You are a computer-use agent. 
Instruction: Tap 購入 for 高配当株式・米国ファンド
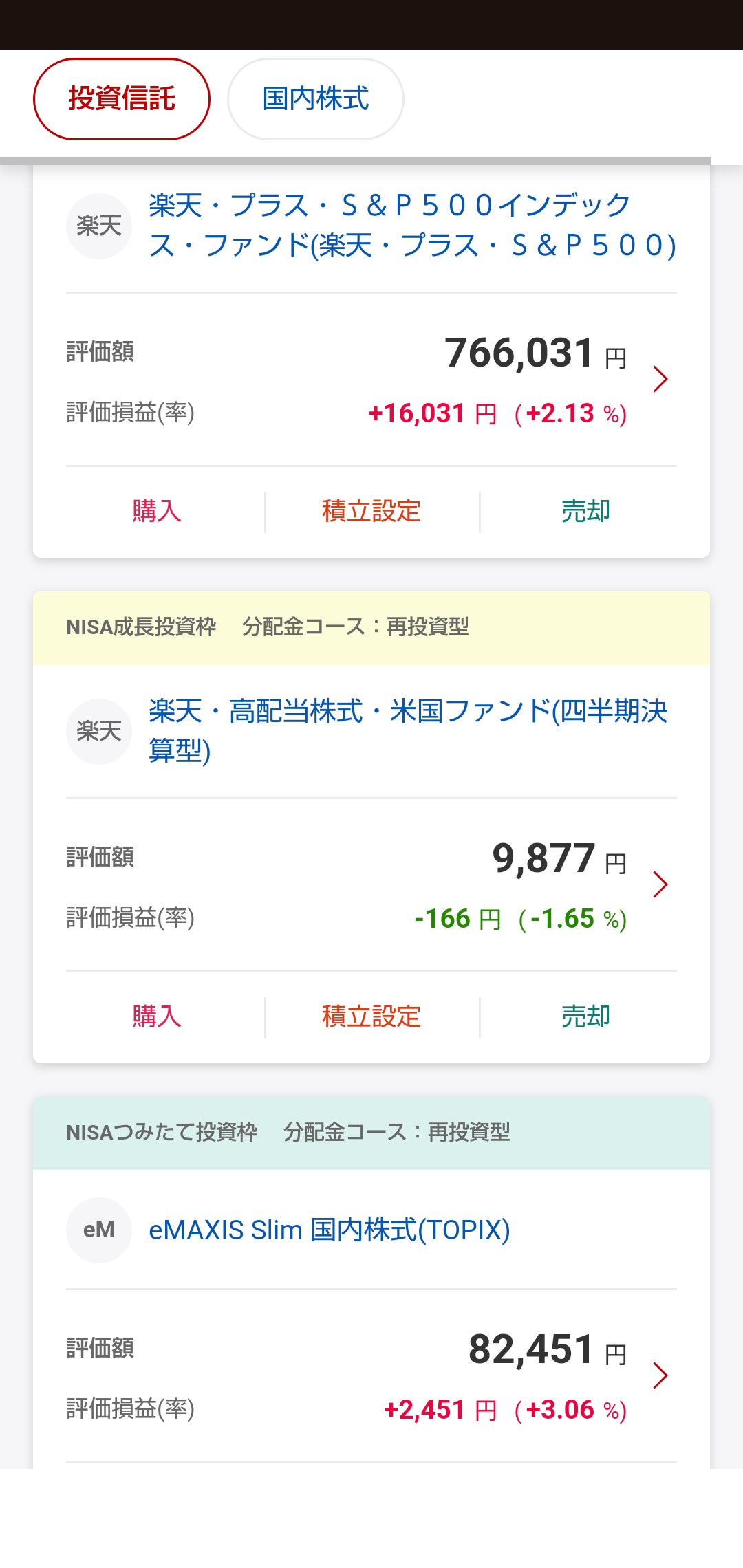click(157, 1016)
